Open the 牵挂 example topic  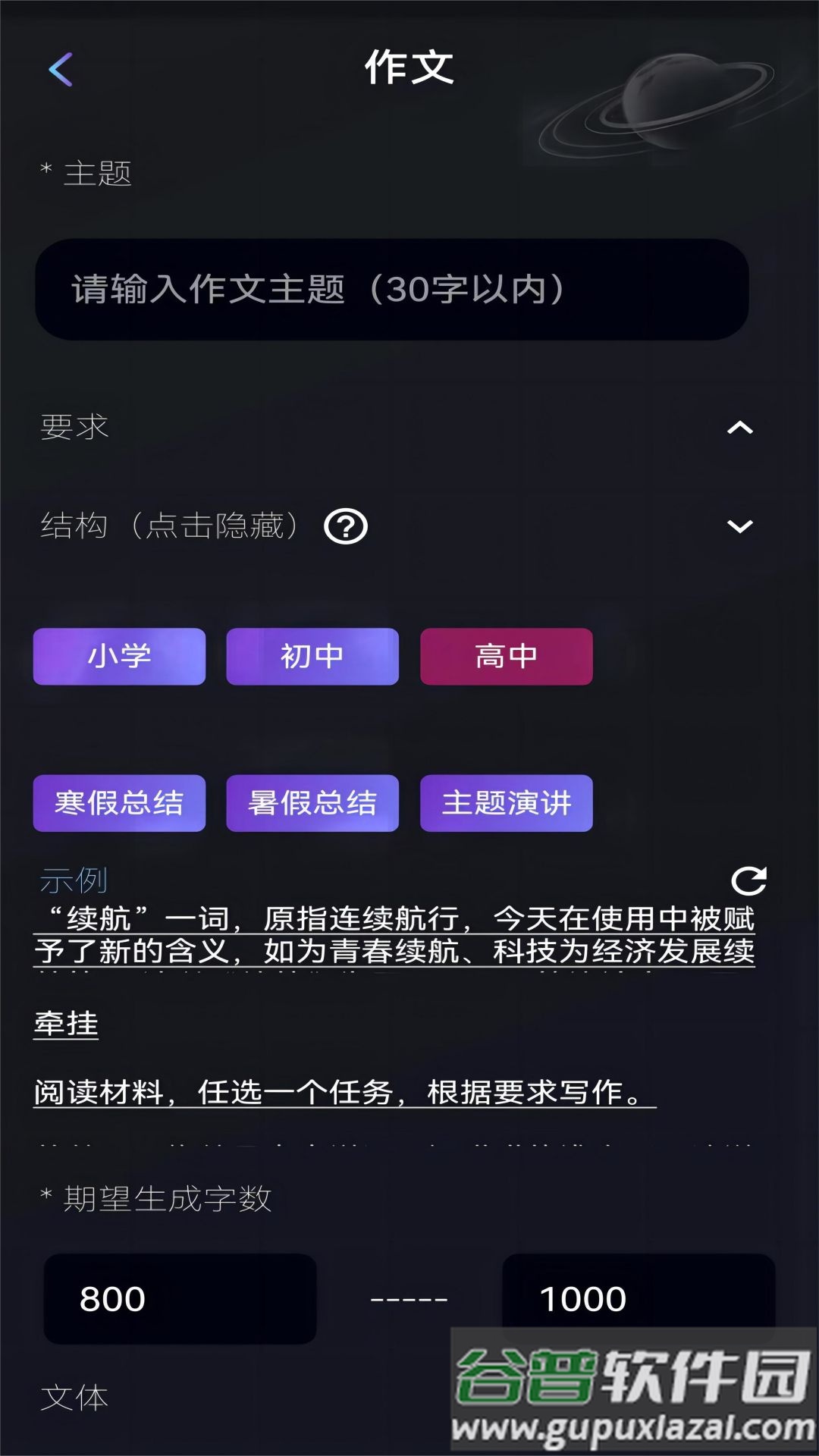pos(67,1025)
